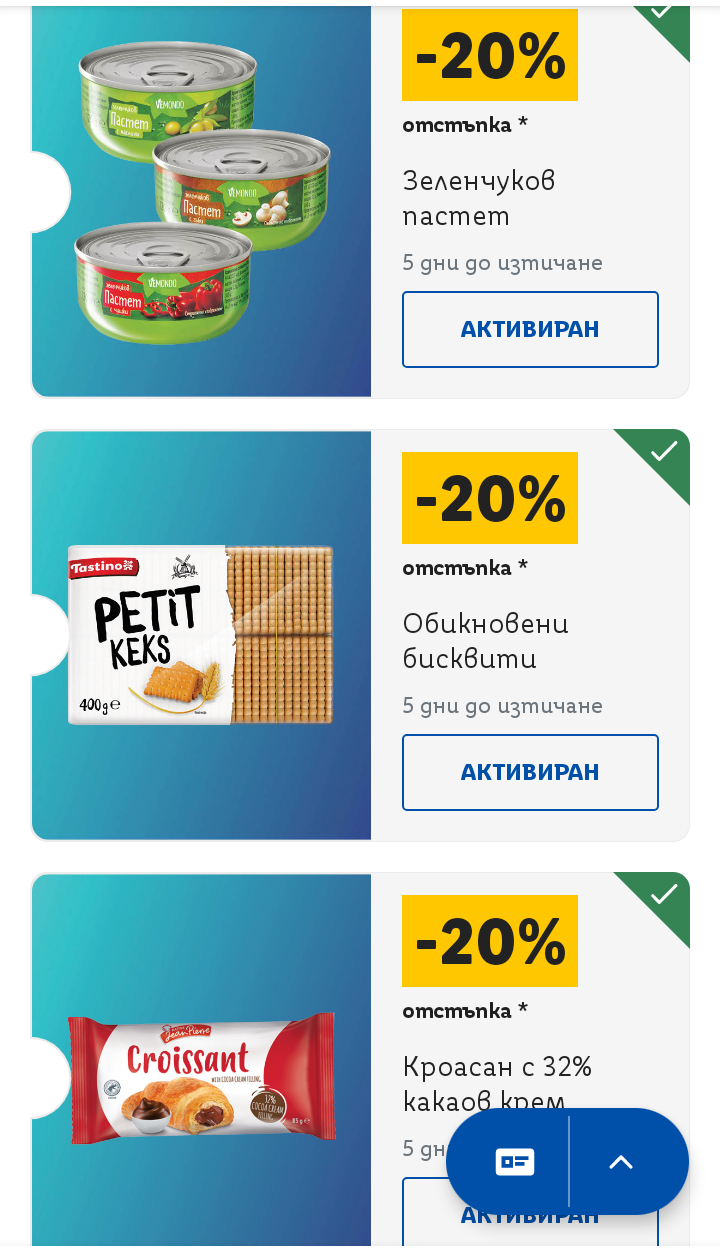Jump back to top with the up arrow
The image size is (720, 1249).
tap(621, 1162)
